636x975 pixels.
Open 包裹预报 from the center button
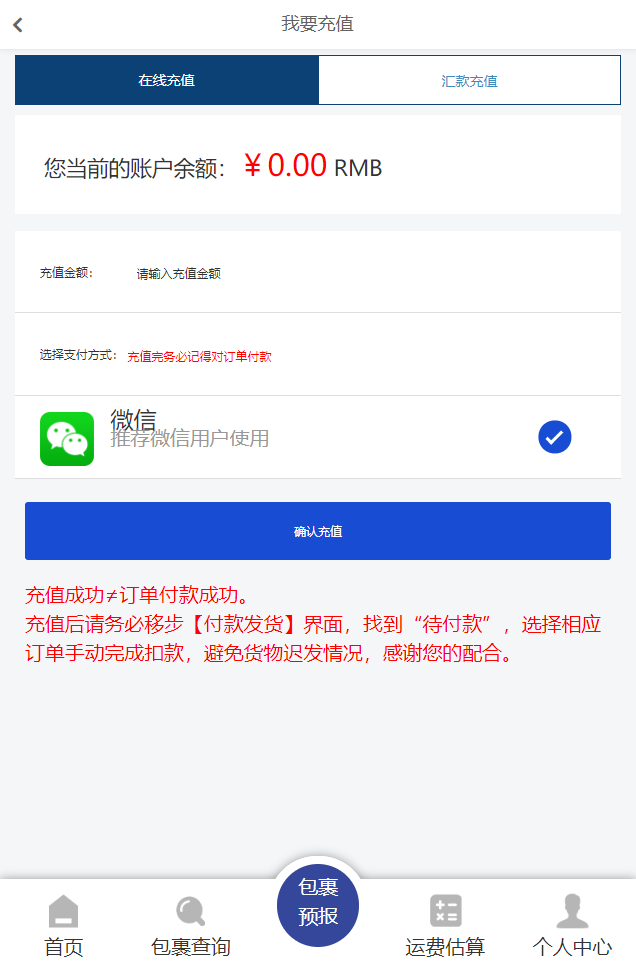(x=318, y=903)
